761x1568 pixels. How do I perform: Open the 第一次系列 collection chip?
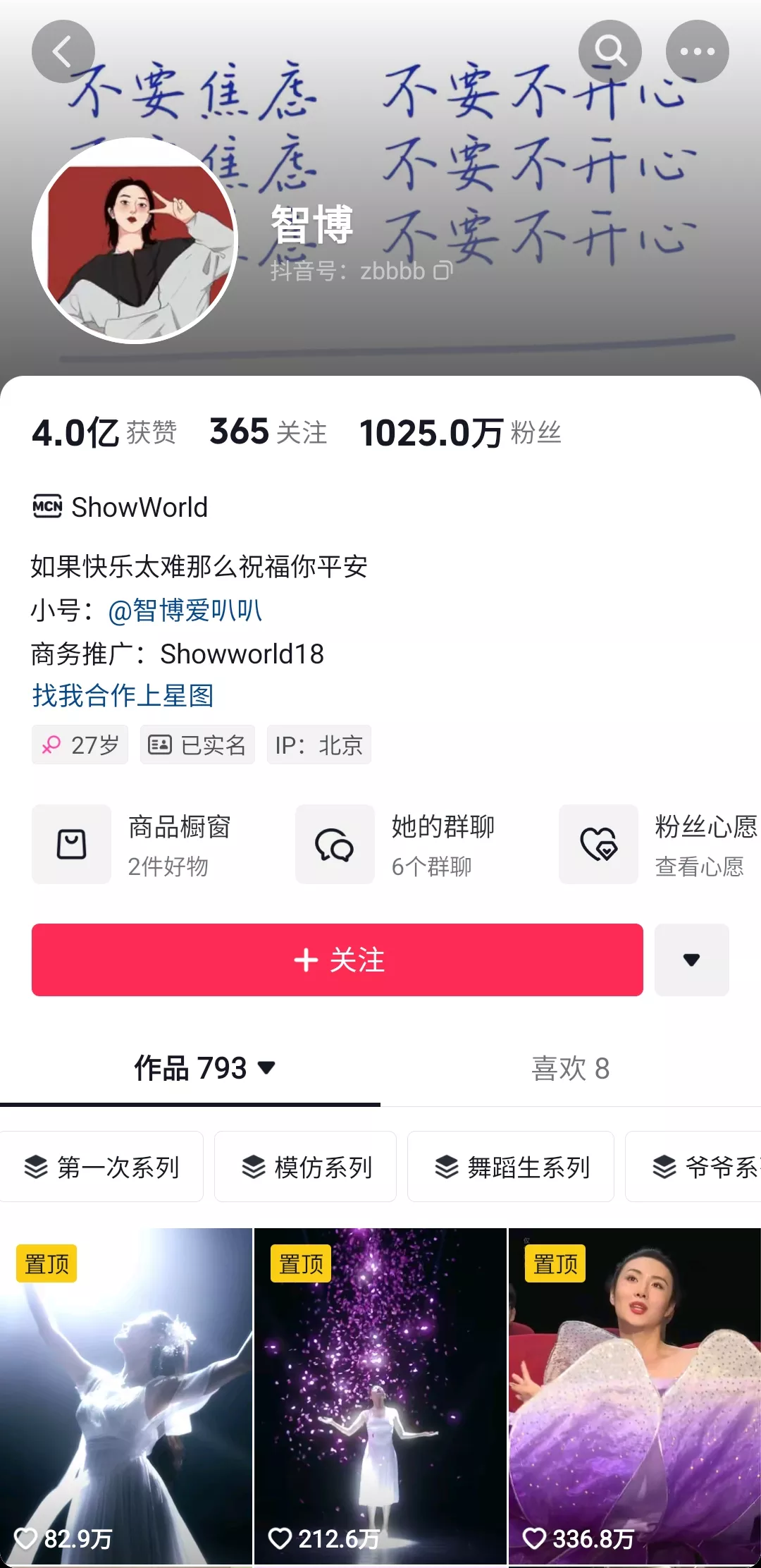click(x=102, y=1167)
